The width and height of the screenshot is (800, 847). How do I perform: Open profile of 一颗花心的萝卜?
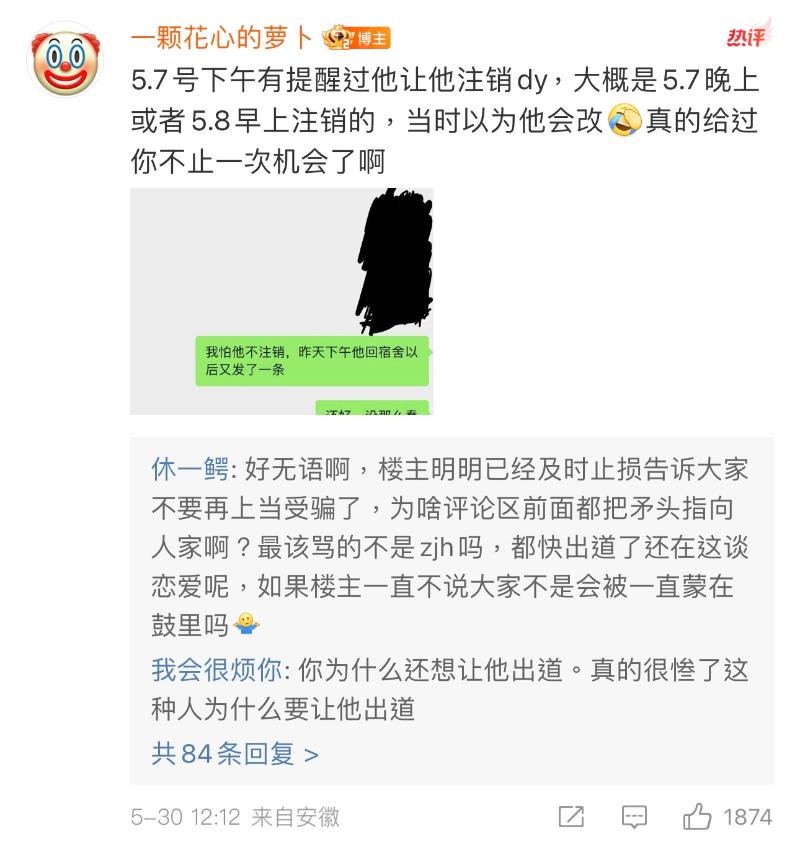222,38
